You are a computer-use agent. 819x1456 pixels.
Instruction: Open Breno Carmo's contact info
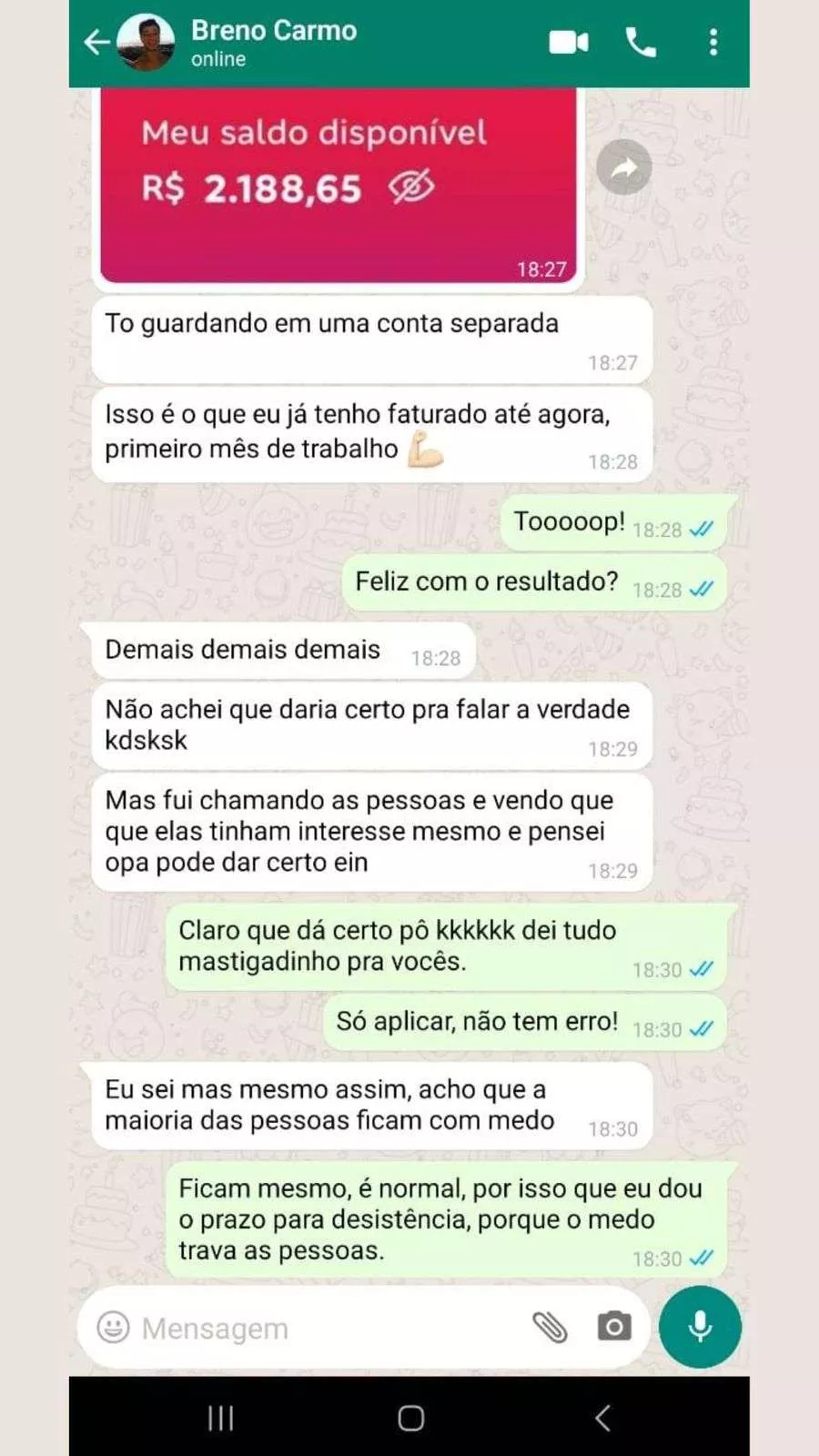[x=273, y=42]
